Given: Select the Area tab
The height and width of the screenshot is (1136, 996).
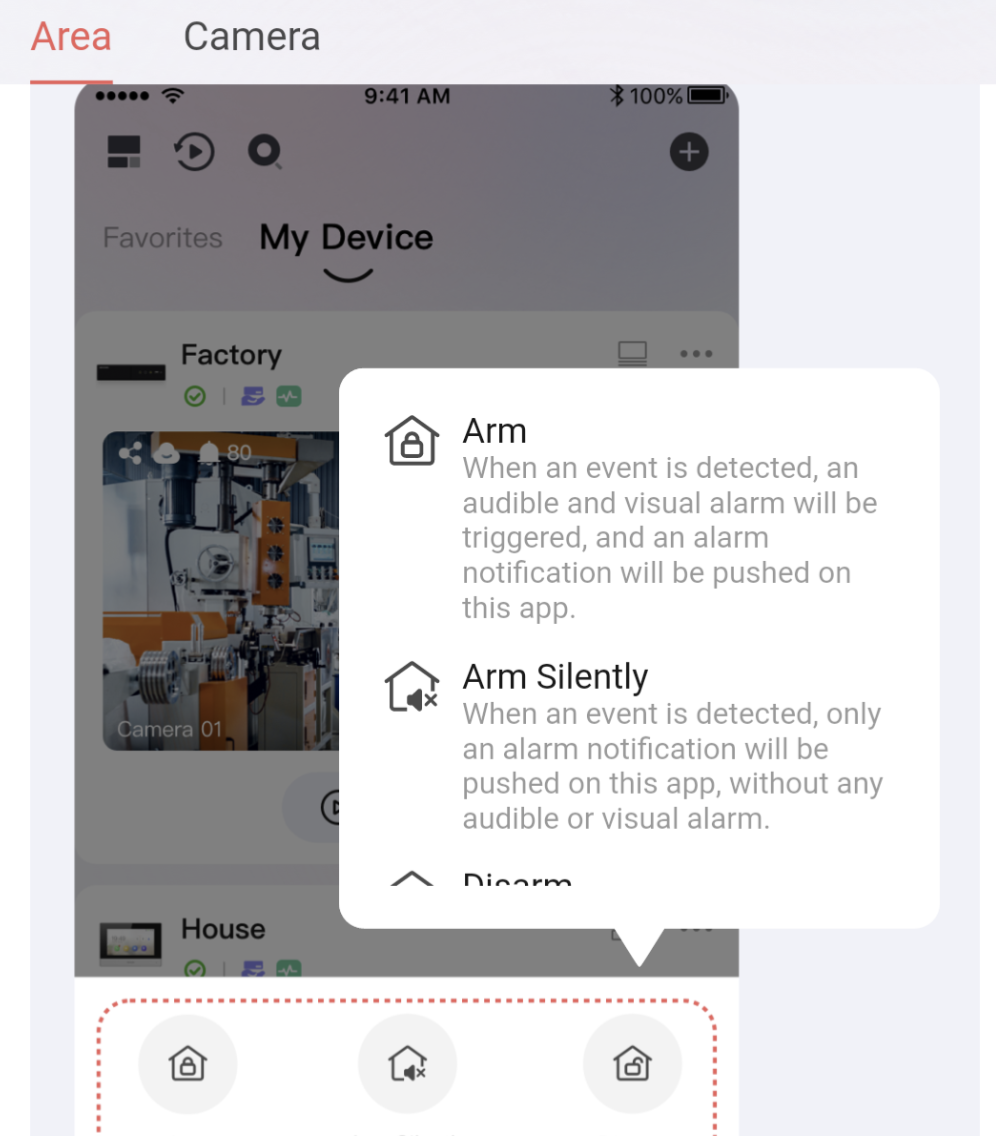Looking at the screenshot, I should [x=71, y=38].
